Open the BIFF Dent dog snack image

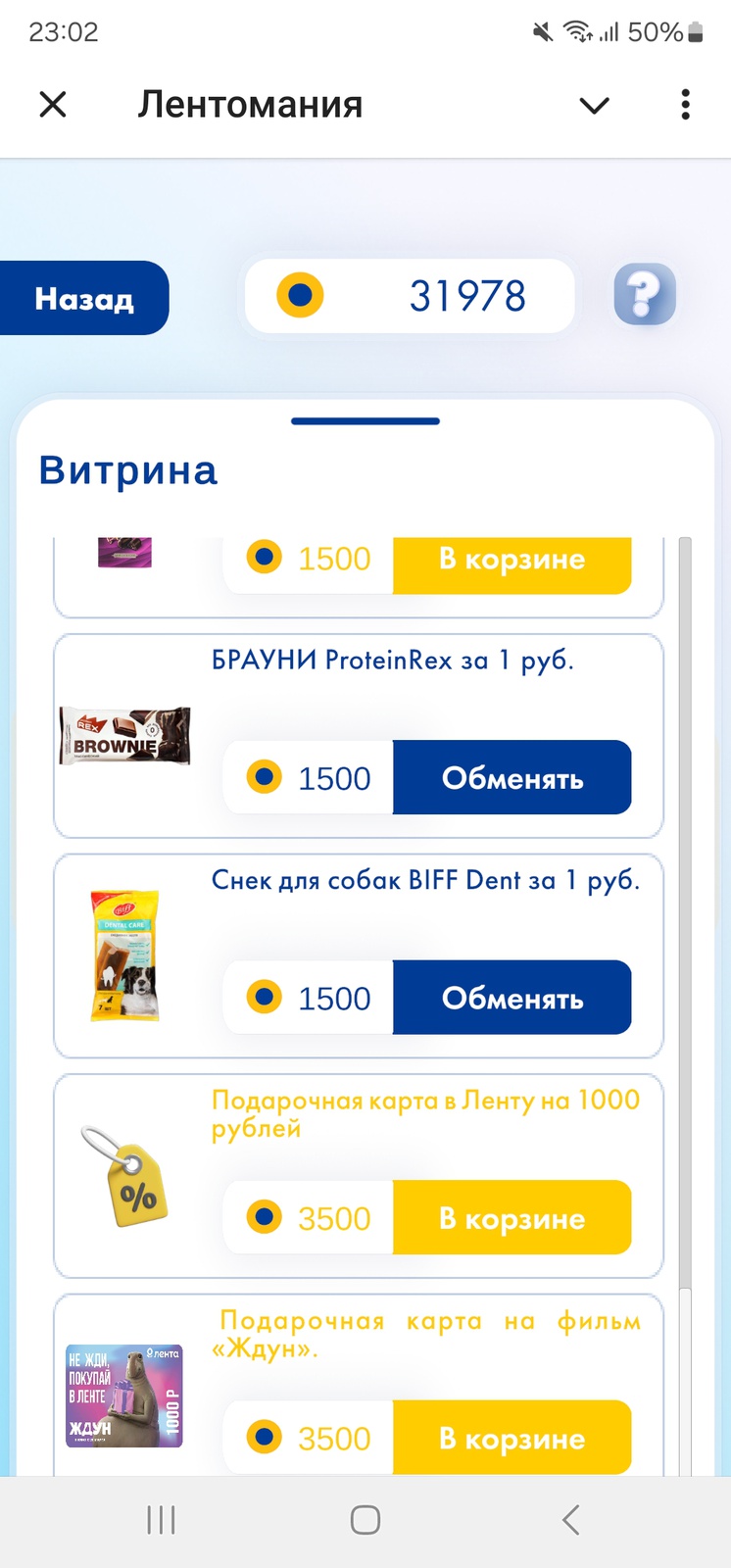click(124, 955)
